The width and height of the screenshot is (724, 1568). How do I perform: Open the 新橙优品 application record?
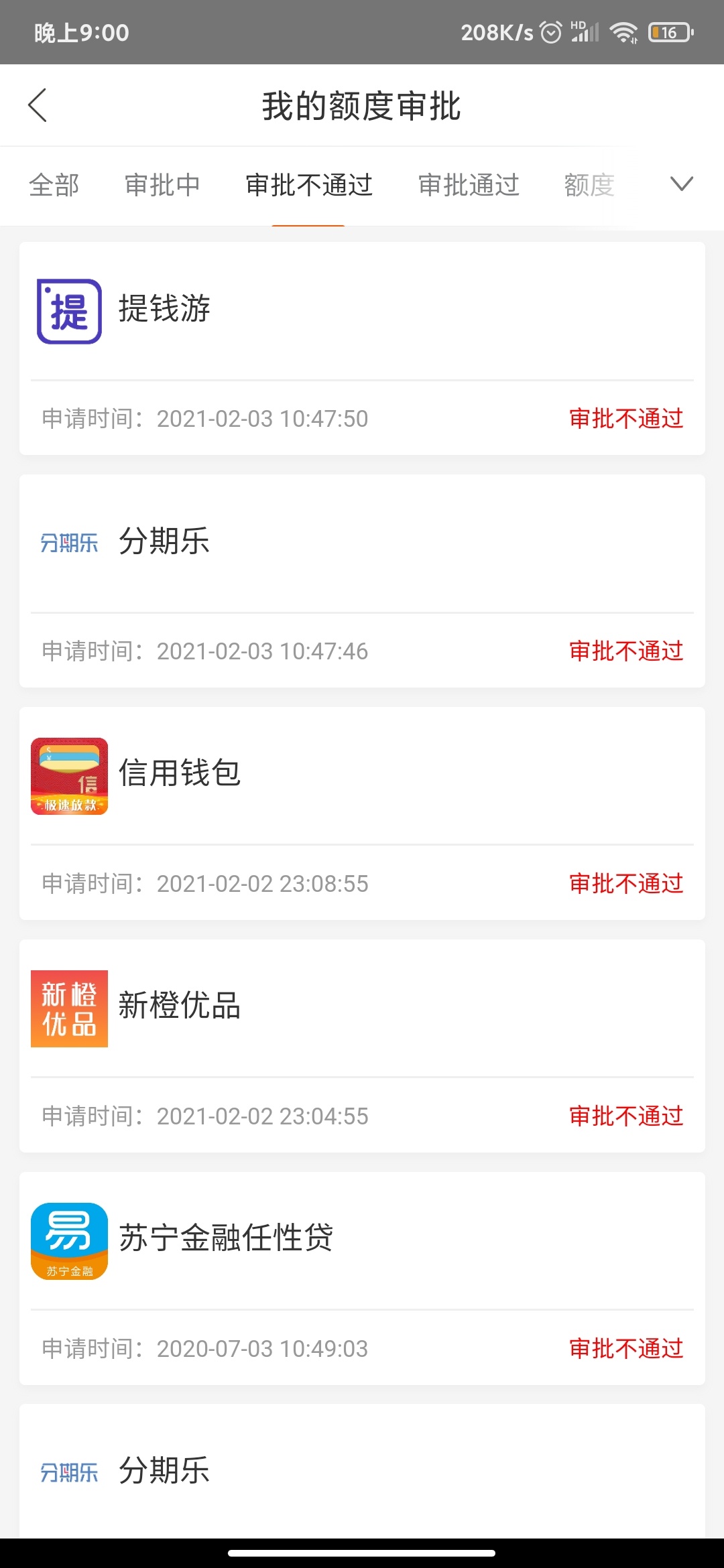362,1046
